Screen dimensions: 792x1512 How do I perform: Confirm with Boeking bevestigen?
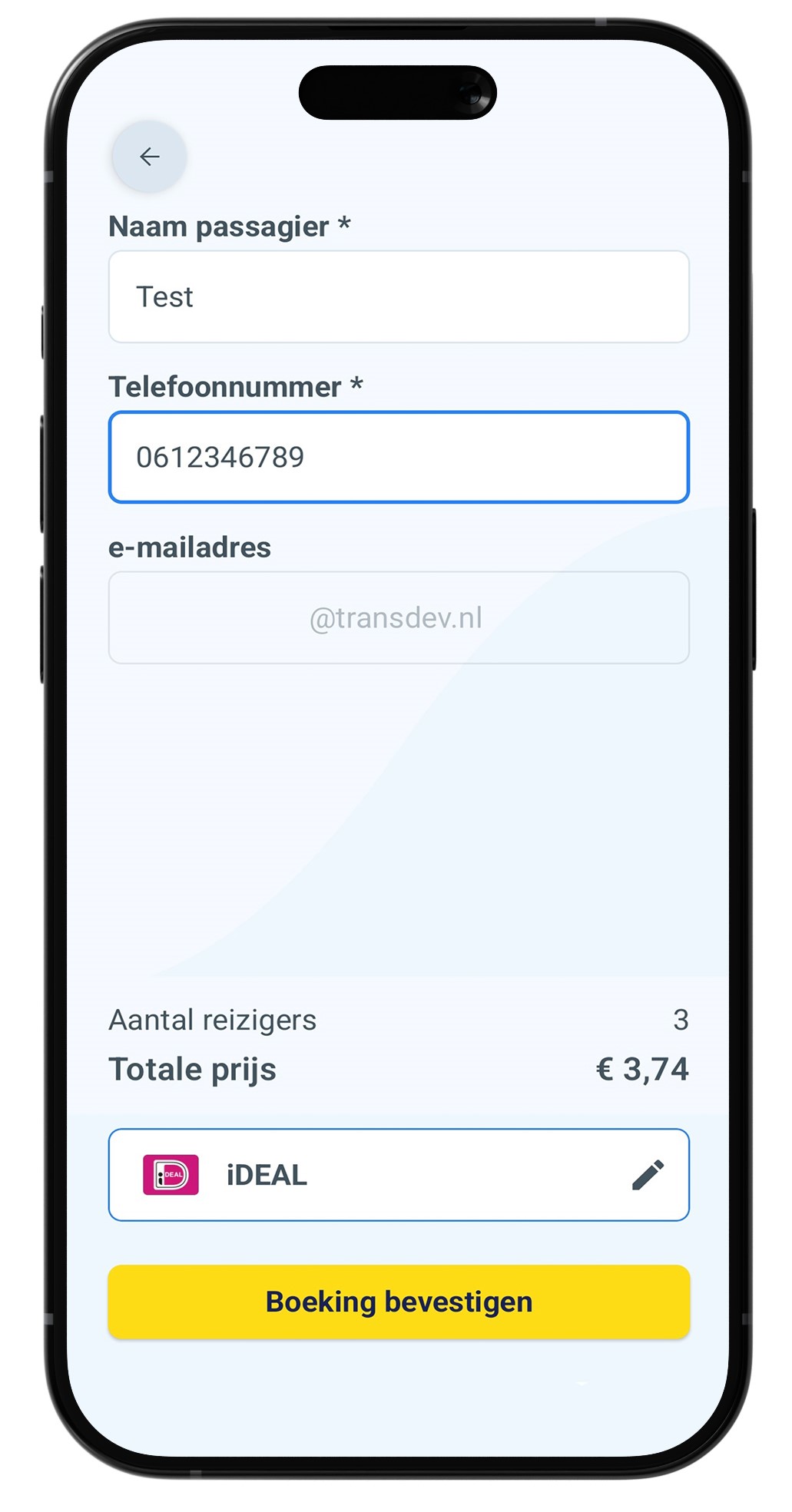click(398, 1302)
